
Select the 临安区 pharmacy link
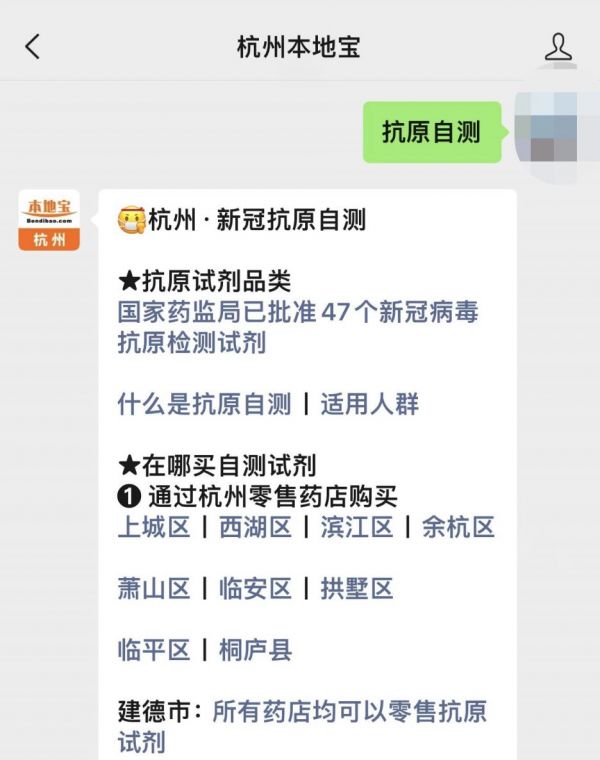(x=255, y=588)
